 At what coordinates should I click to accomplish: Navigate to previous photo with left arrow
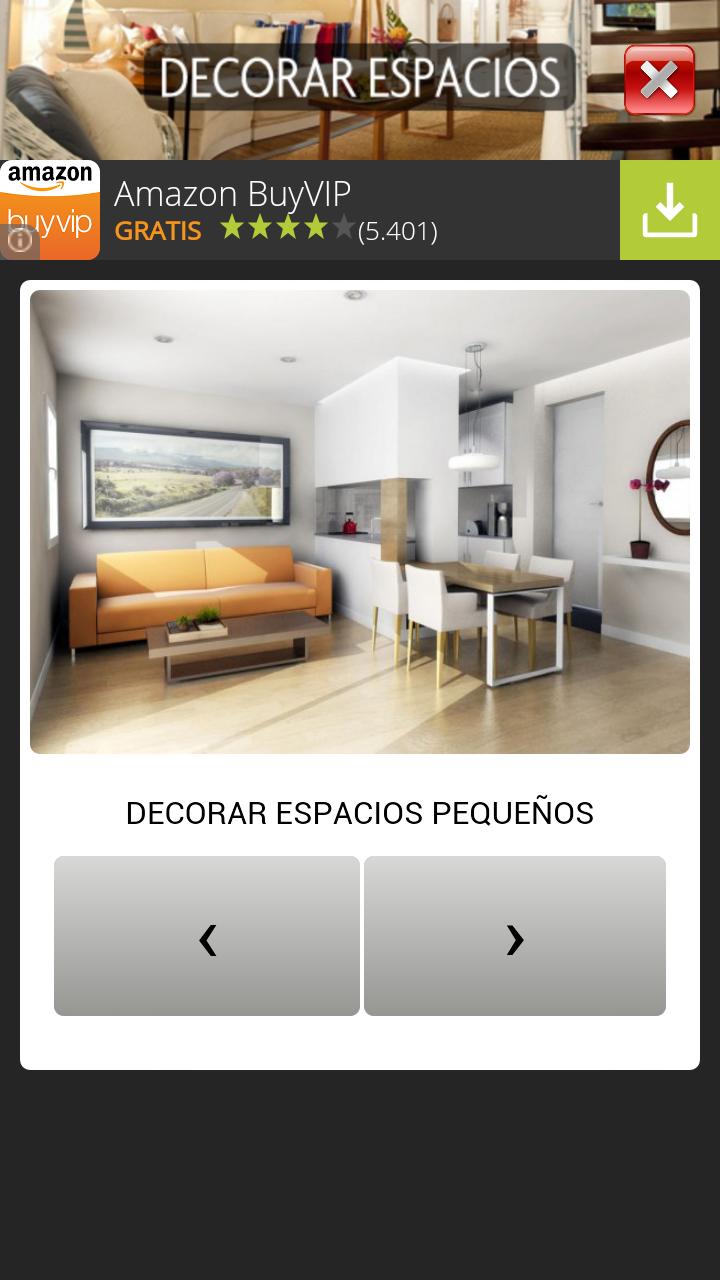coord(207,936)
